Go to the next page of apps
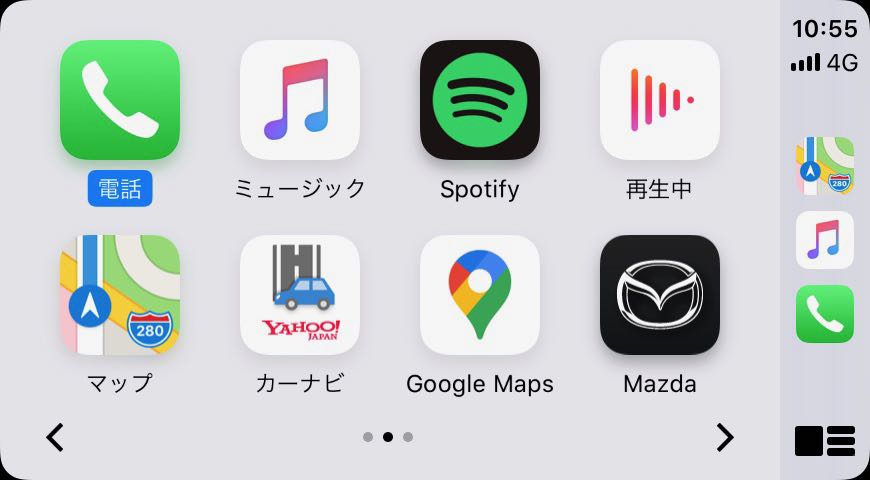This screenshot has height=480, width=870. click(724, 437)
